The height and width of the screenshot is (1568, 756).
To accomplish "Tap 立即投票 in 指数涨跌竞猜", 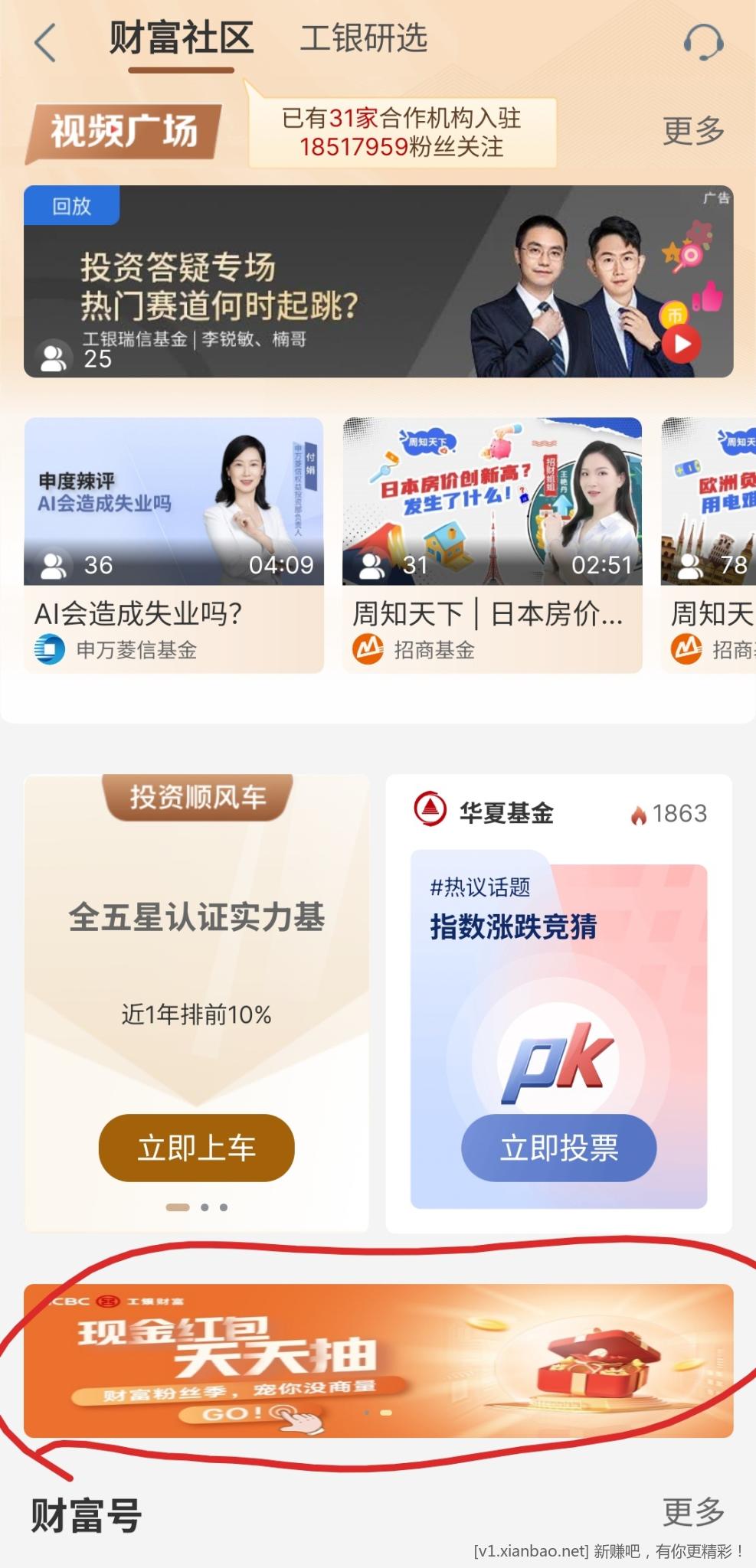I will (558, 1148).
